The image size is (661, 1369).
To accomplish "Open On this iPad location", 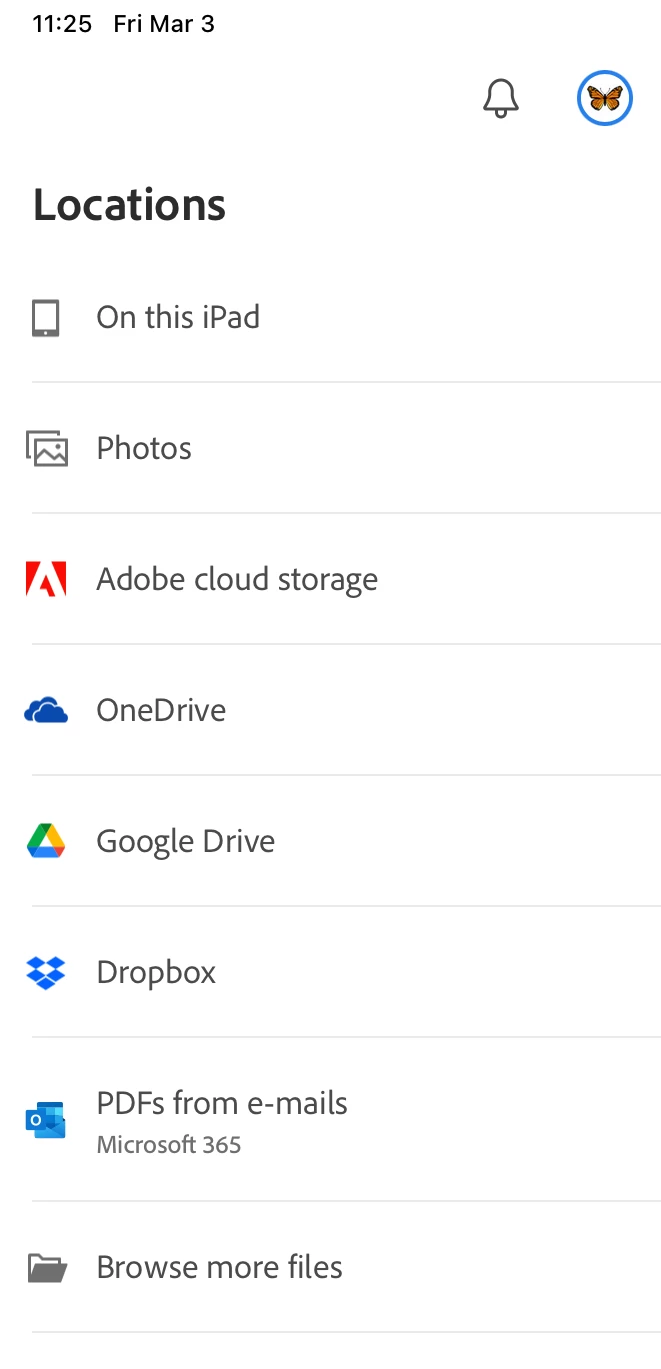I will coord(178,317).
